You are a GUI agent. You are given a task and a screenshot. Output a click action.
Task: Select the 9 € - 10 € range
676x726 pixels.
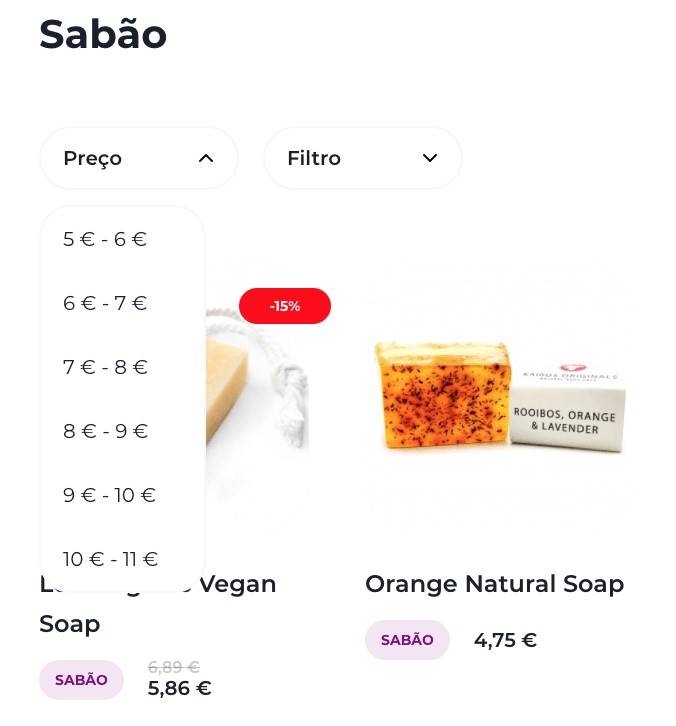[x=109, y=495]
